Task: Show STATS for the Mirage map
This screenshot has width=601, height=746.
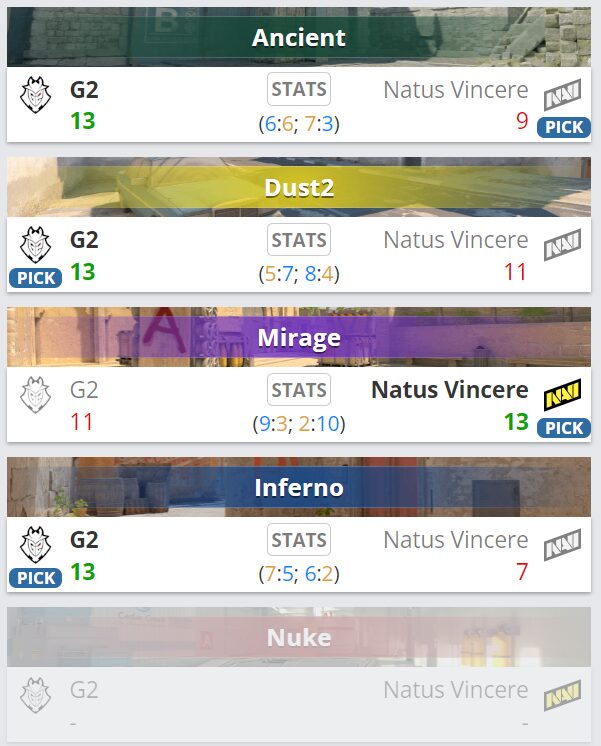Action: tap(299, 390)
